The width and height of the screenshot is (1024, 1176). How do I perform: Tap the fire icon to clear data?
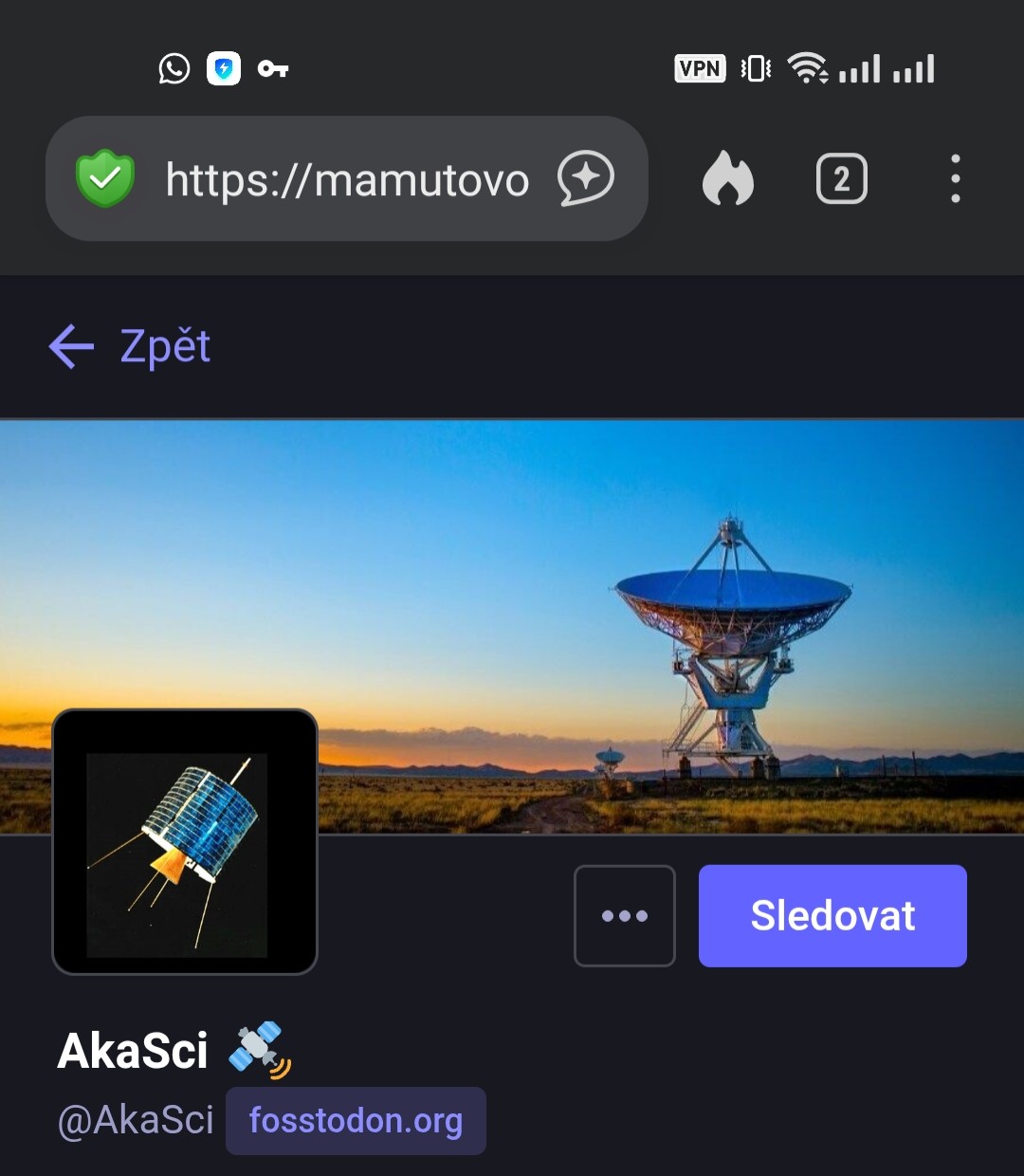coord(727,178)
